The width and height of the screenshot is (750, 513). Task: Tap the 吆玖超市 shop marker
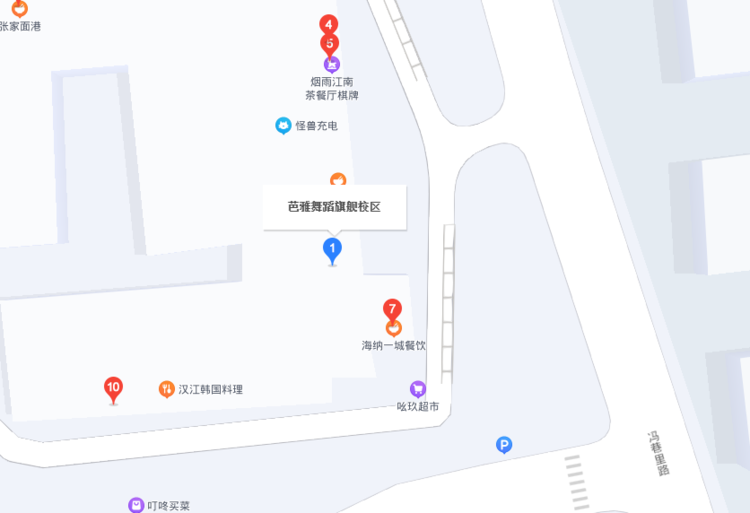click(417, 389)
